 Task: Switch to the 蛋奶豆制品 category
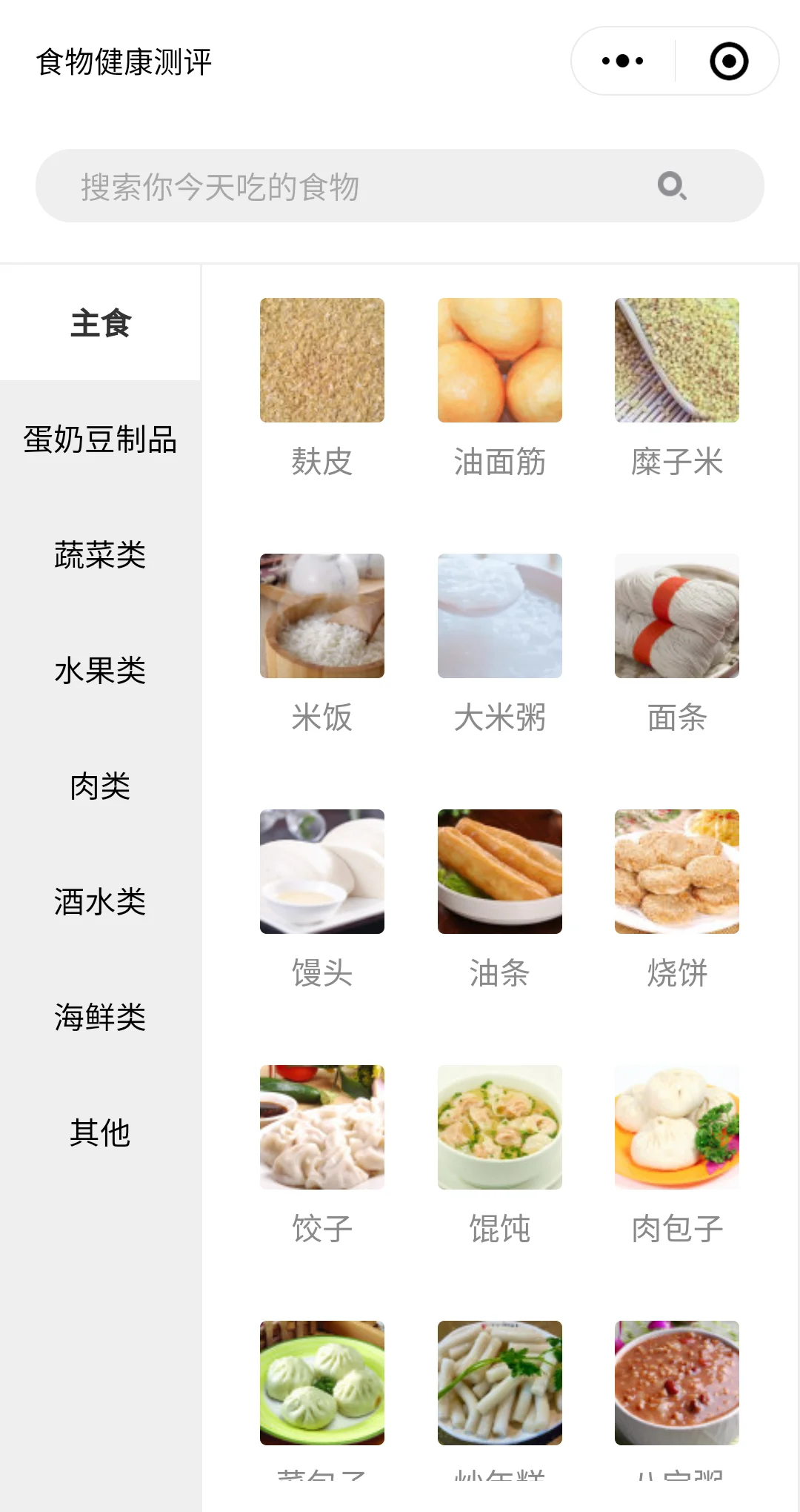pos(100,440)
